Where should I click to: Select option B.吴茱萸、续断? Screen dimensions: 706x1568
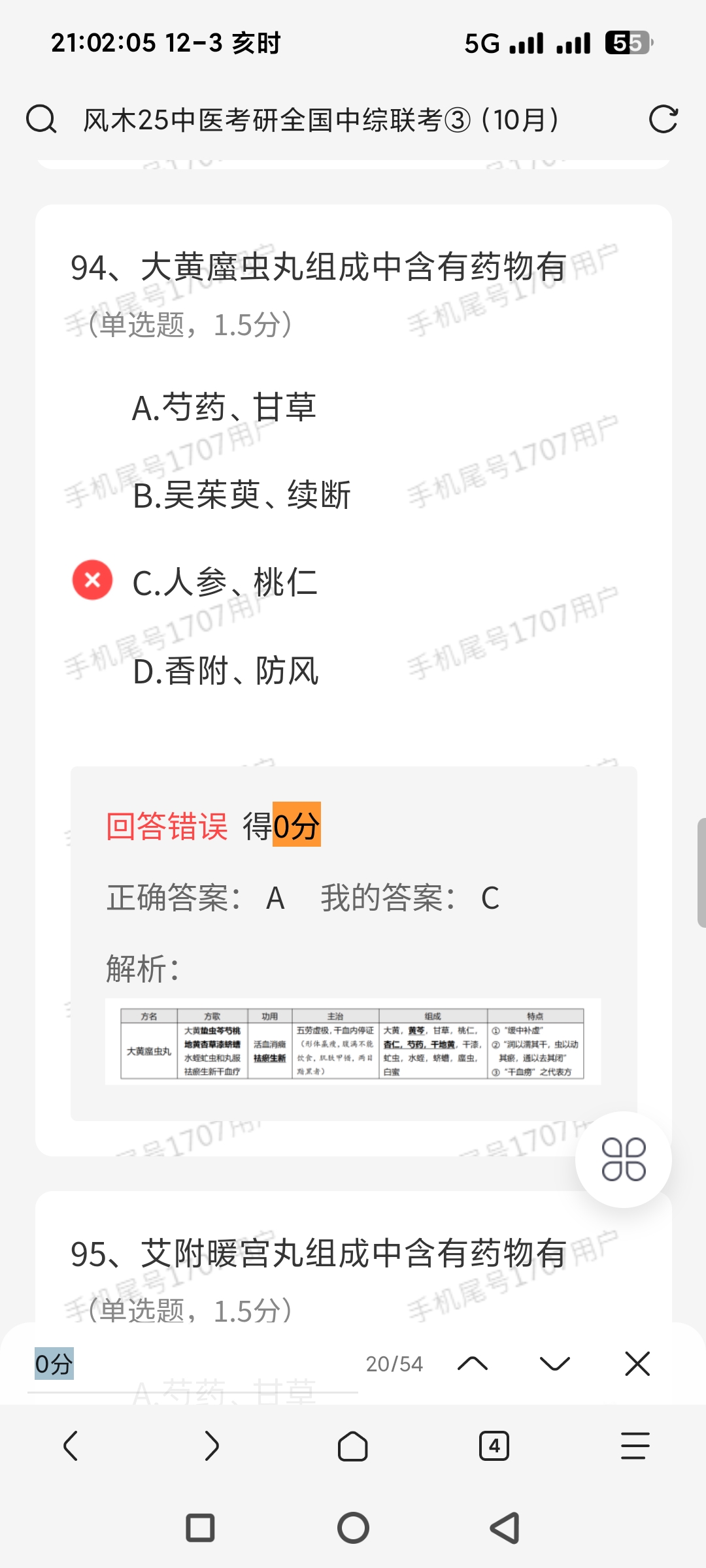[x=241, y=495]
